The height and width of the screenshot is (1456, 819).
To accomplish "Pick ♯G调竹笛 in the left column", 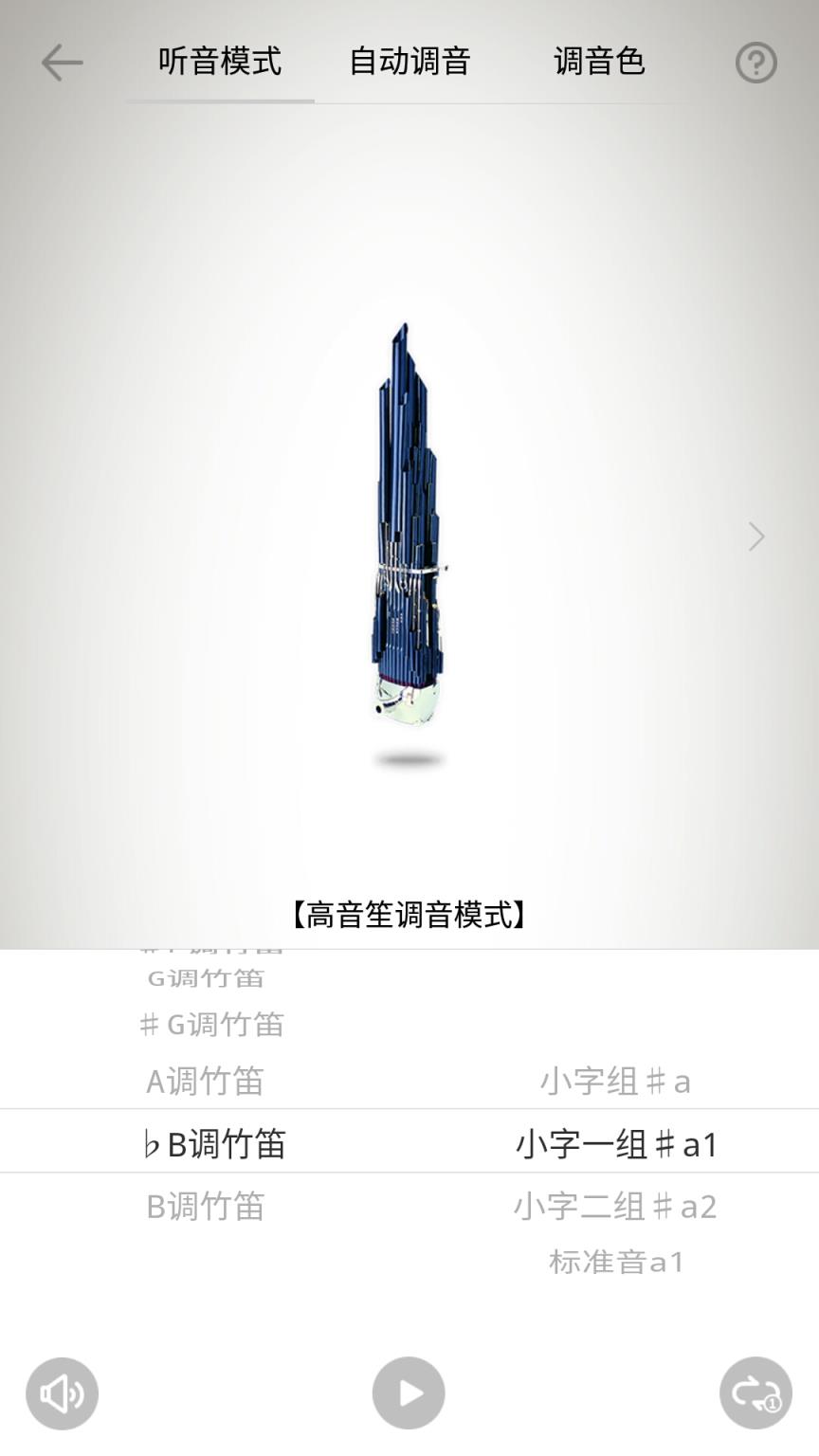I will coord(209,1024).
